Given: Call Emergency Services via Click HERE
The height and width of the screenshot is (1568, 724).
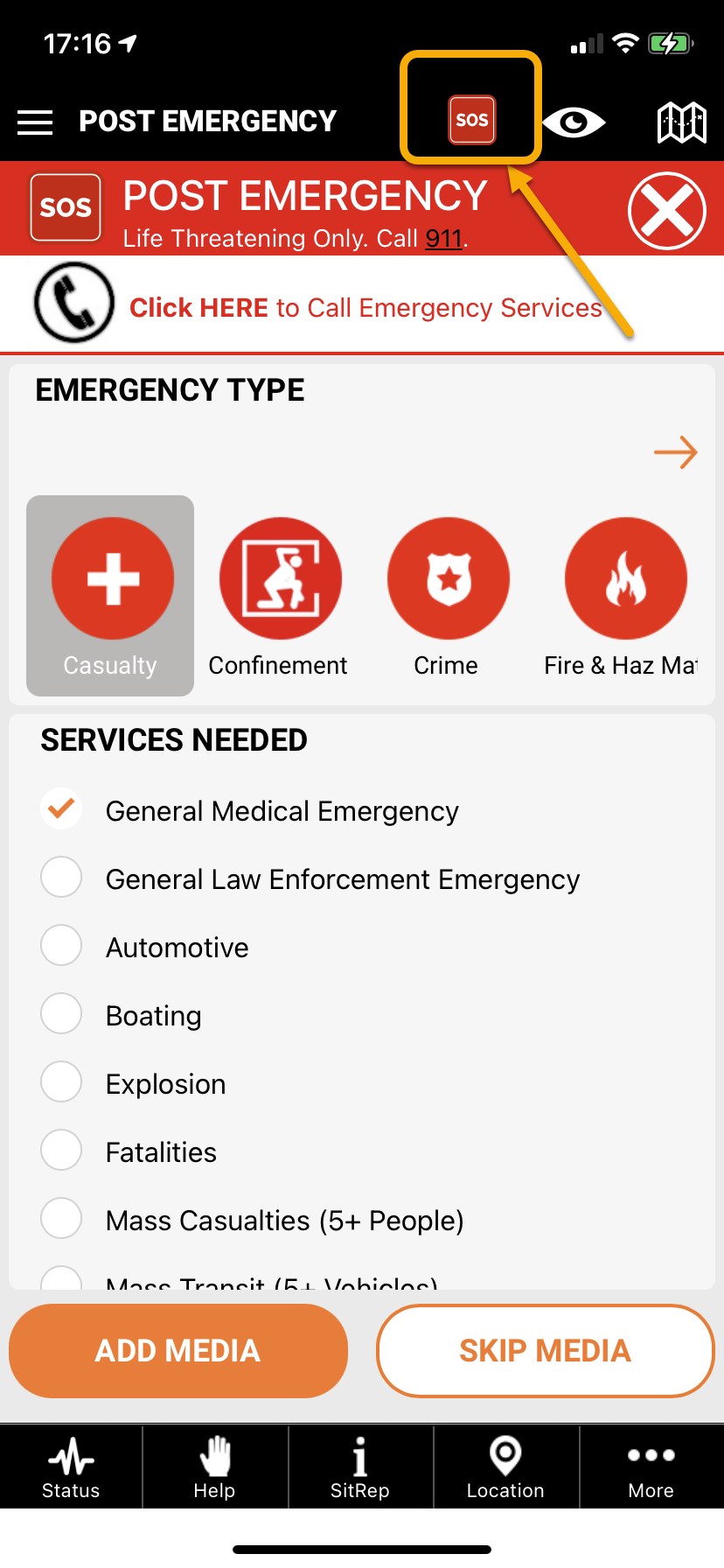Looking at the screenshot, I should click(365, 308).
